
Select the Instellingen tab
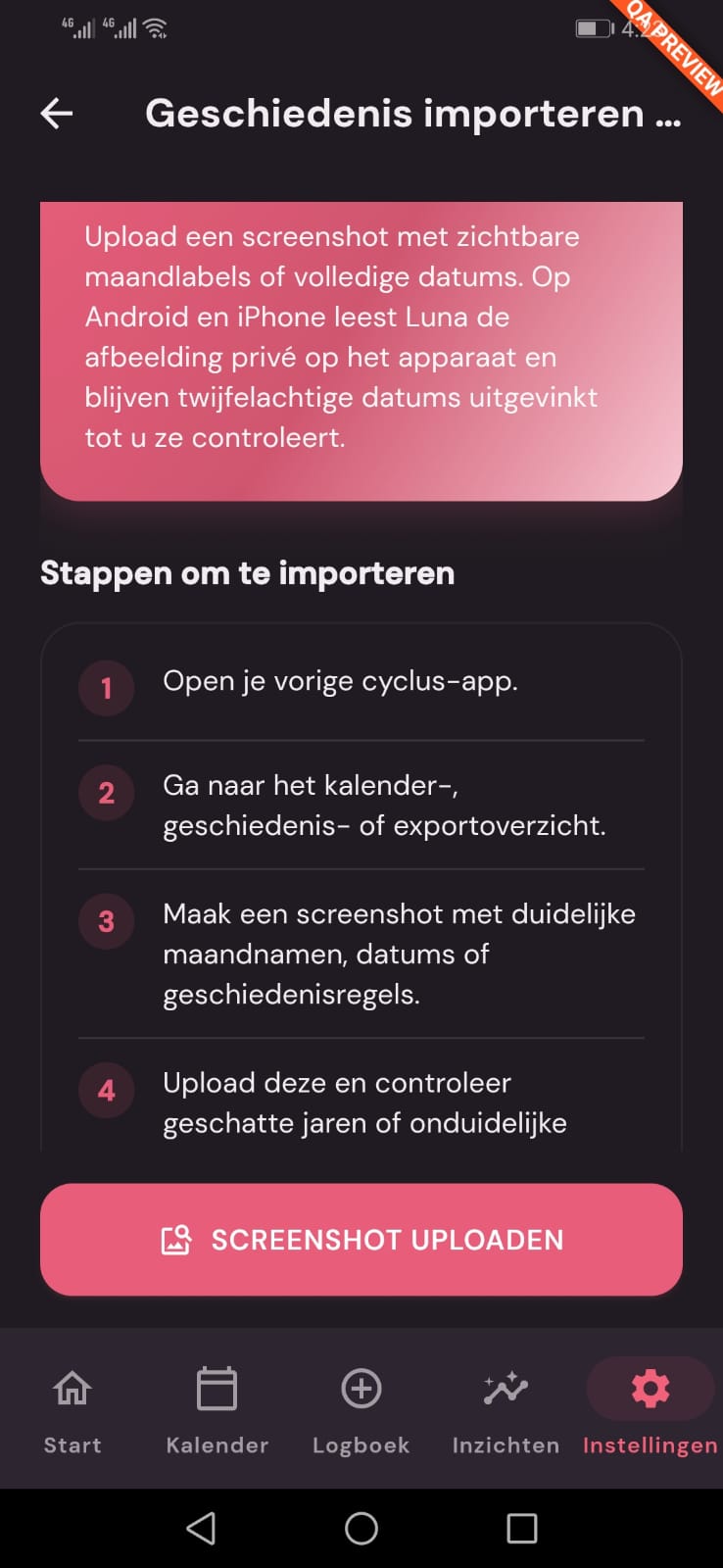coord(651,1409)
